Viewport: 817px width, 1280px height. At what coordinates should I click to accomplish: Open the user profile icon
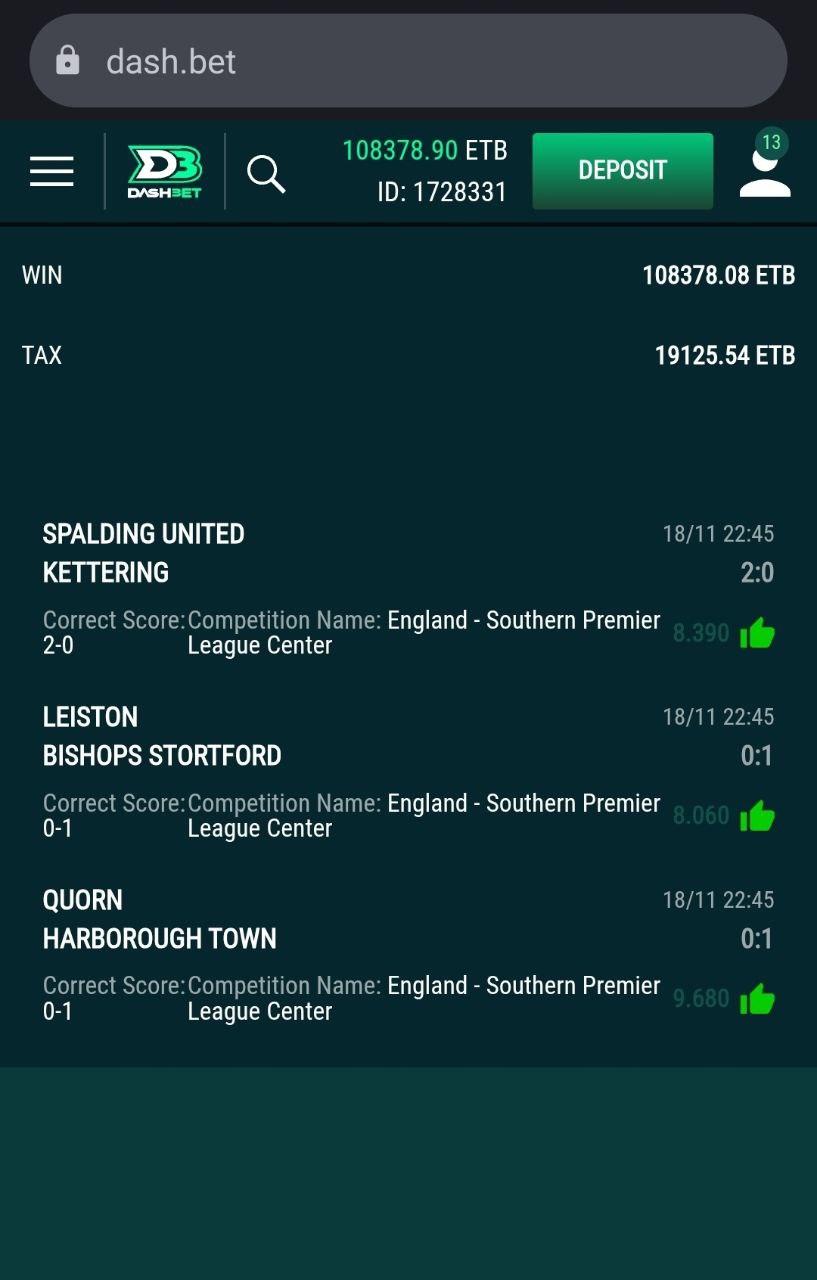(765, 172)
